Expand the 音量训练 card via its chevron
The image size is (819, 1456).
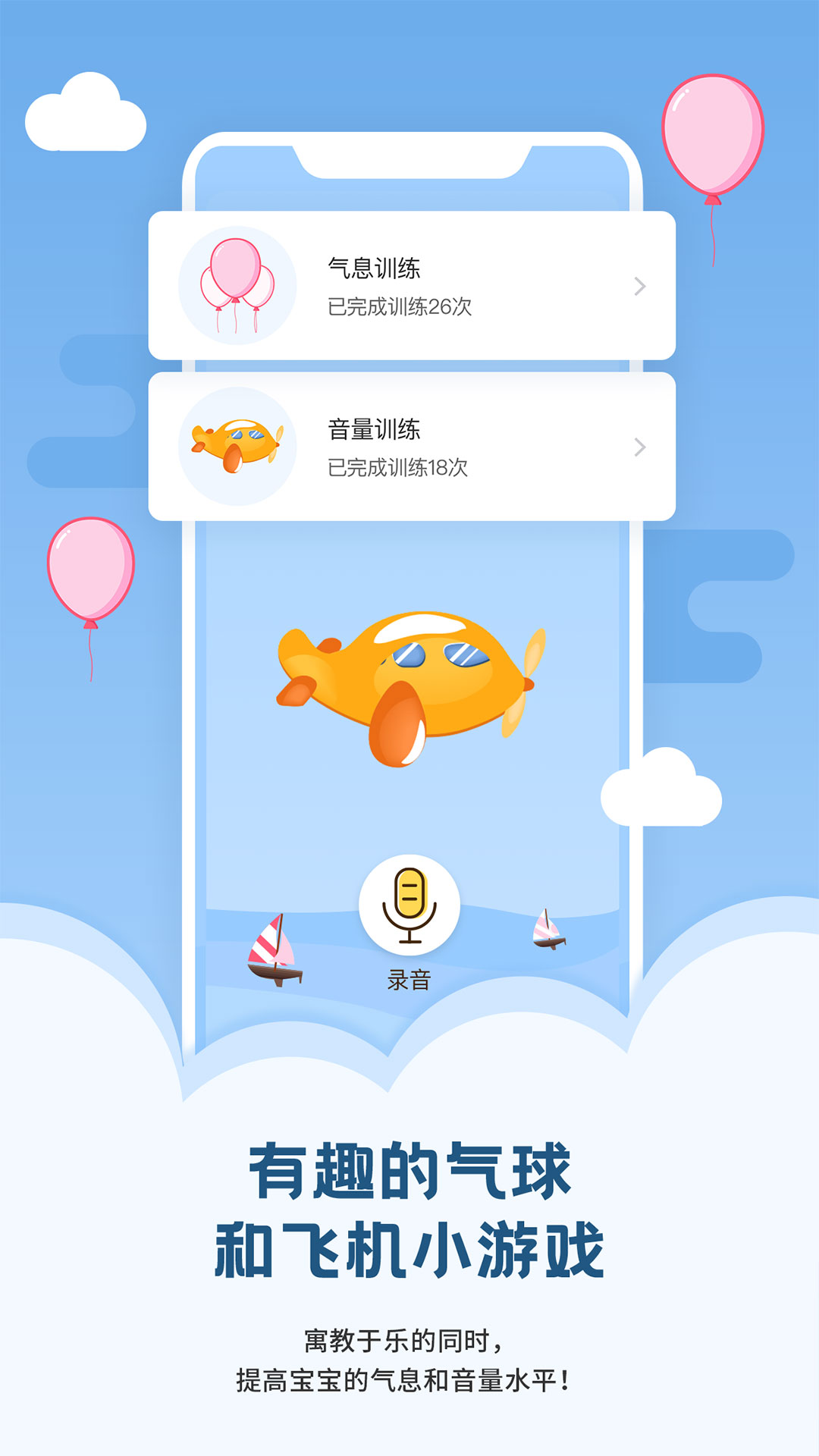[x=641, y=447]
